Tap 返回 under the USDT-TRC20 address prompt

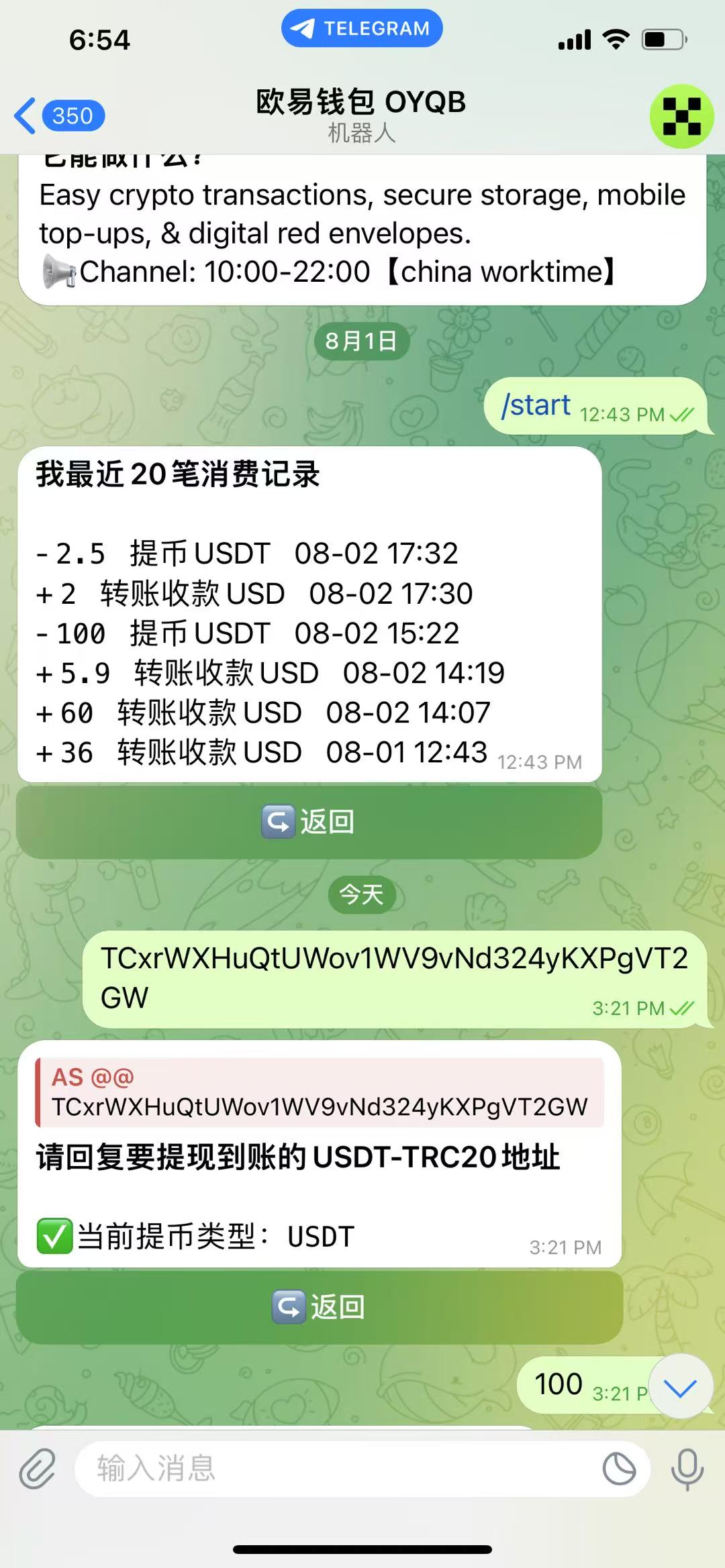point(320,1307)
